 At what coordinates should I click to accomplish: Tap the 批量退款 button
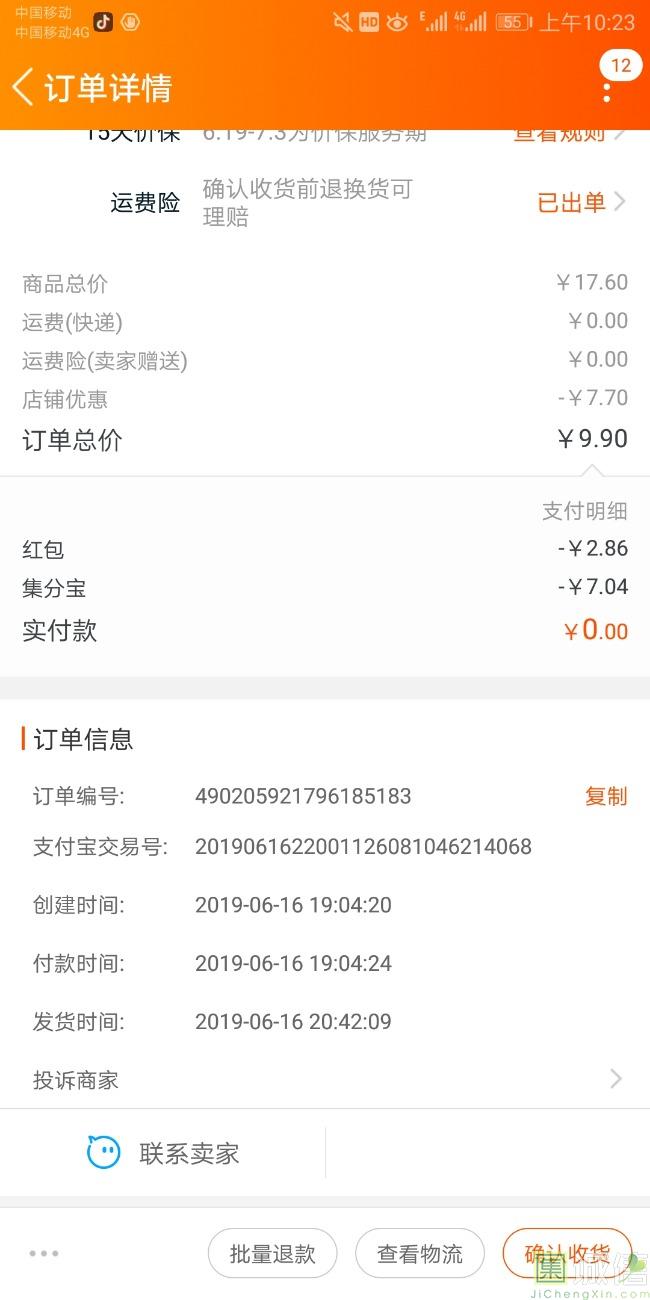[x=272, y=1254]
